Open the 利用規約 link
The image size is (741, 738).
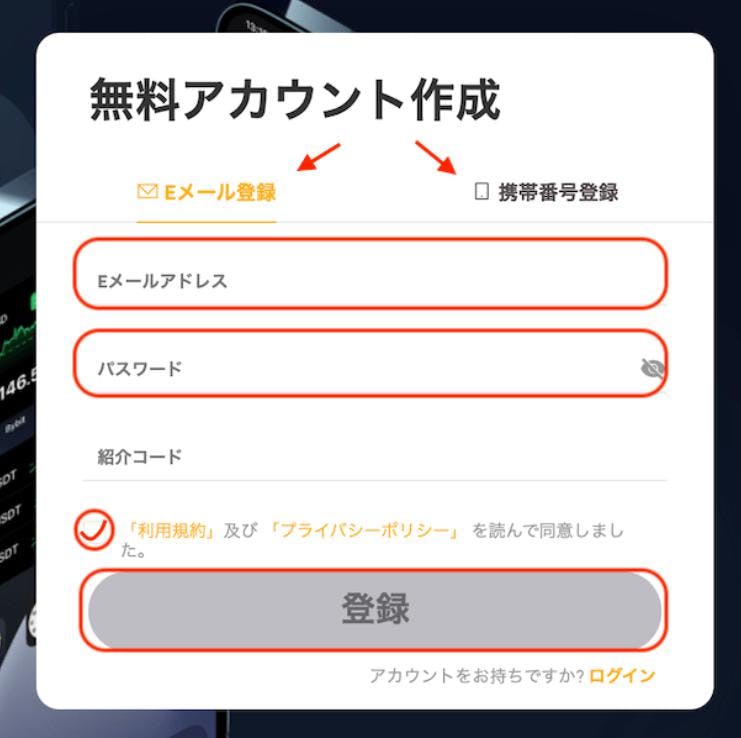pos(171,531)
